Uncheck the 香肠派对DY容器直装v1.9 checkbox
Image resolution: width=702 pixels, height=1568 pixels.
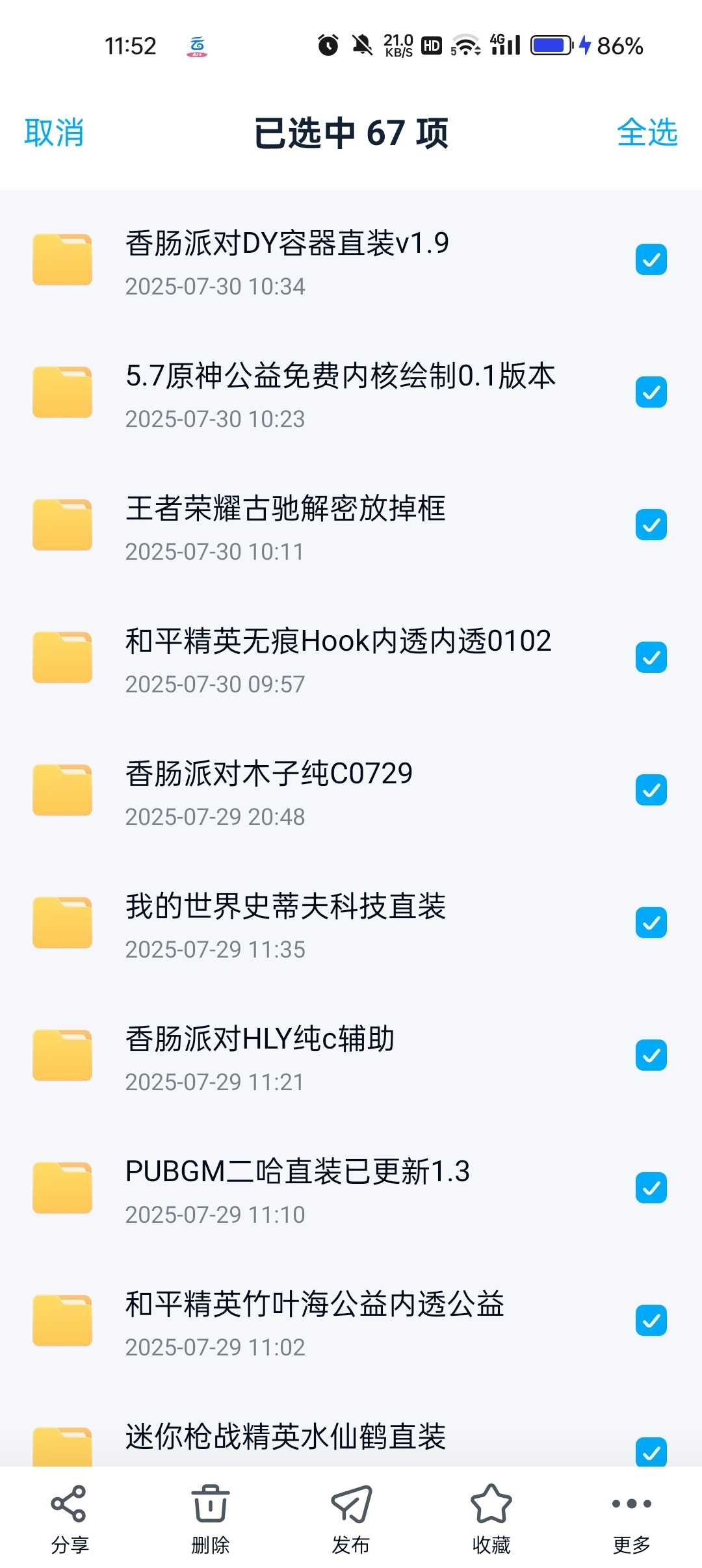click(x=651, y=259)
